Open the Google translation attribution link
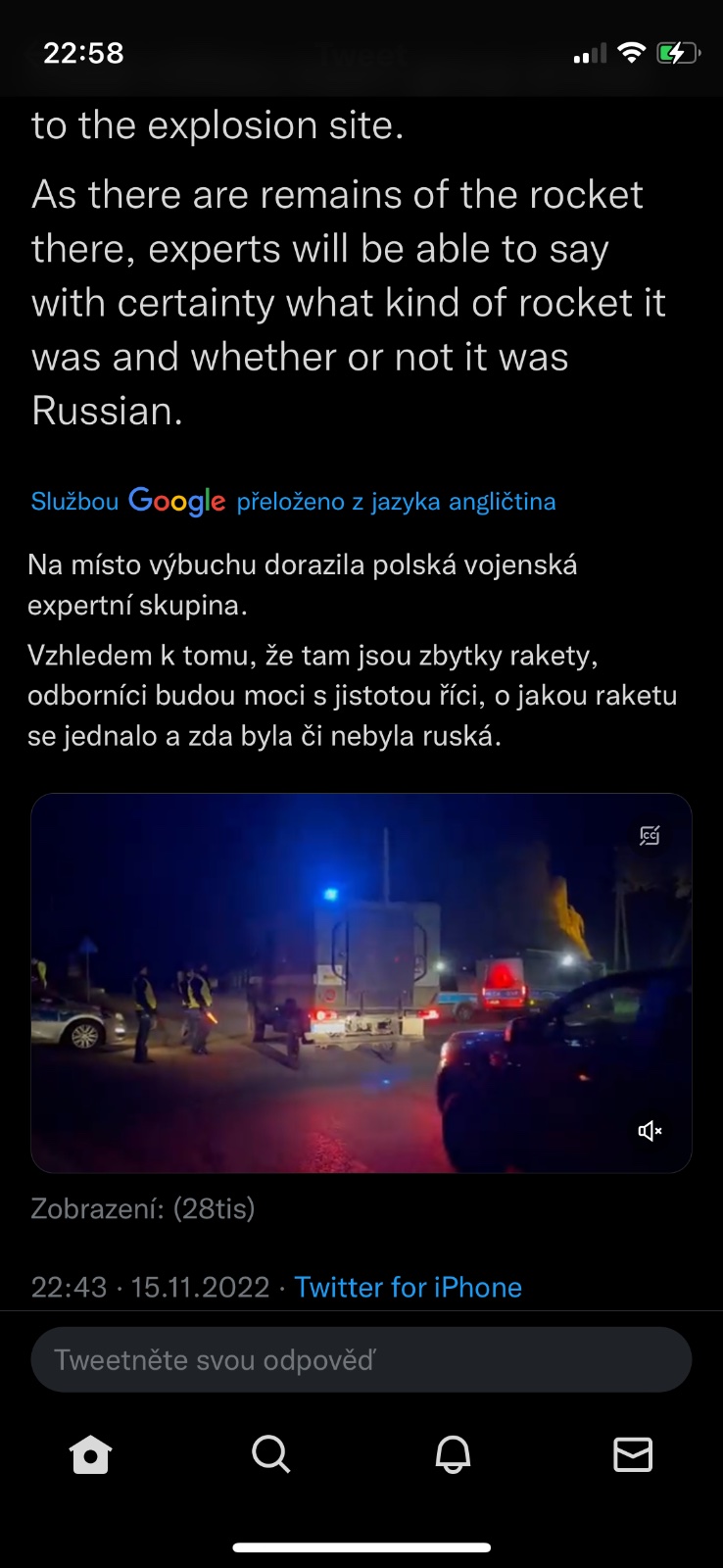723x1568 pixels. [293, 501]
